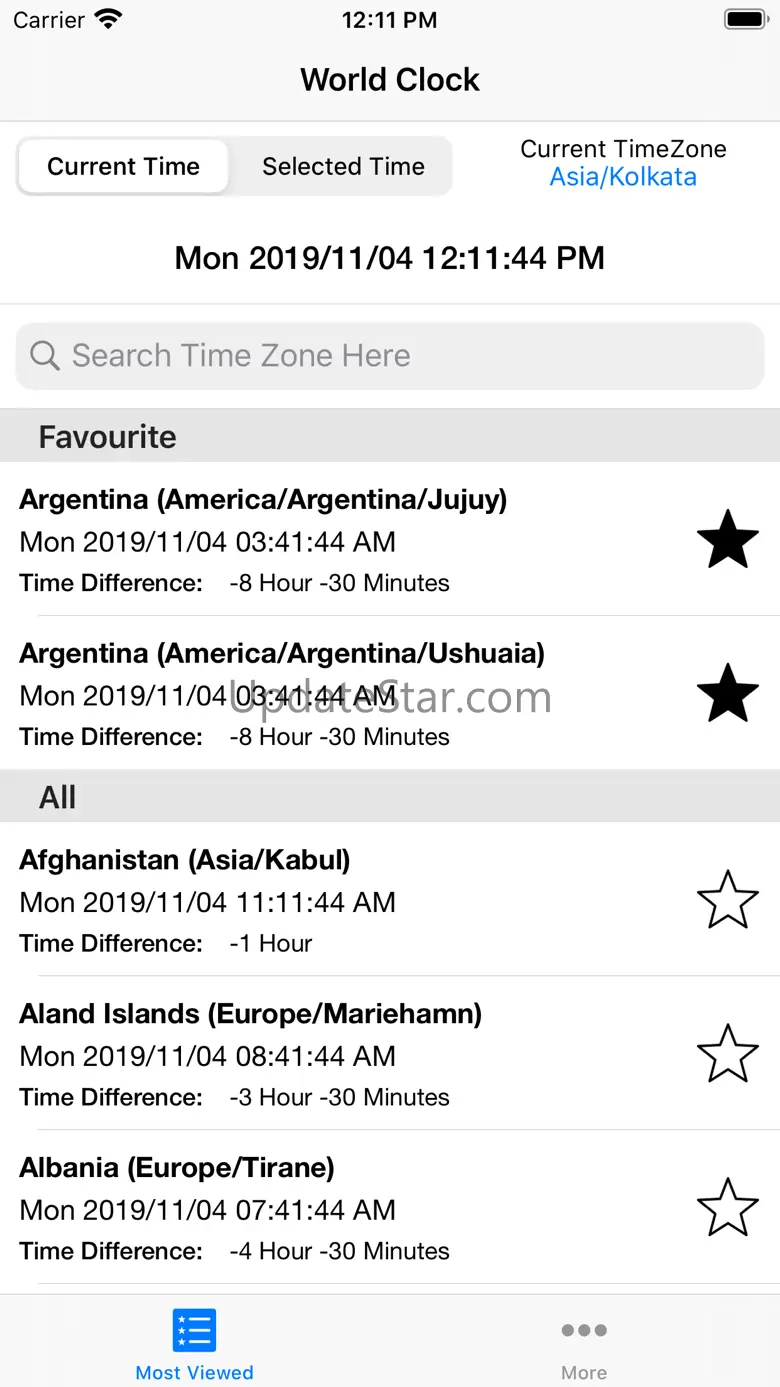
Task: Tap the Search Time Zone Here field
Action: pos(390,355)
